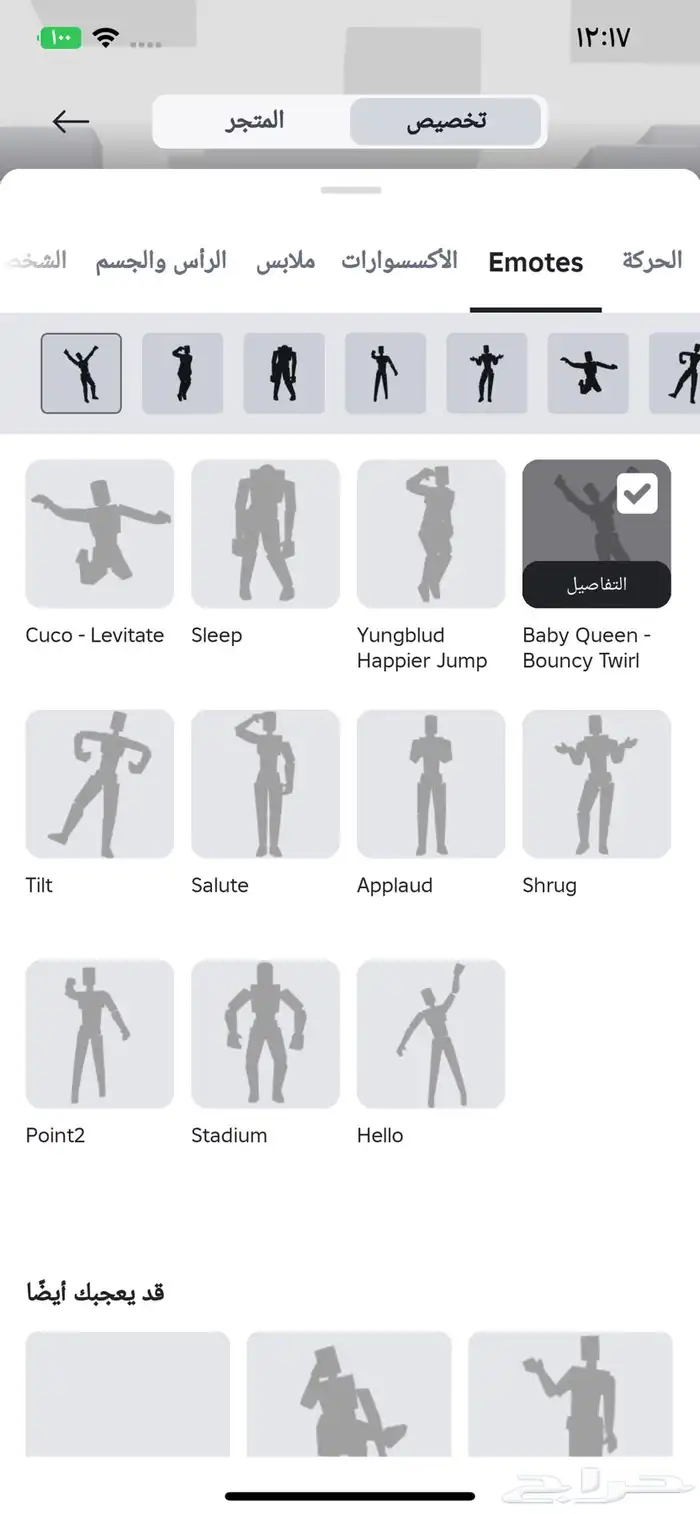
Task: Switch to the ملابس tab
Action: (x=285, y=261)
